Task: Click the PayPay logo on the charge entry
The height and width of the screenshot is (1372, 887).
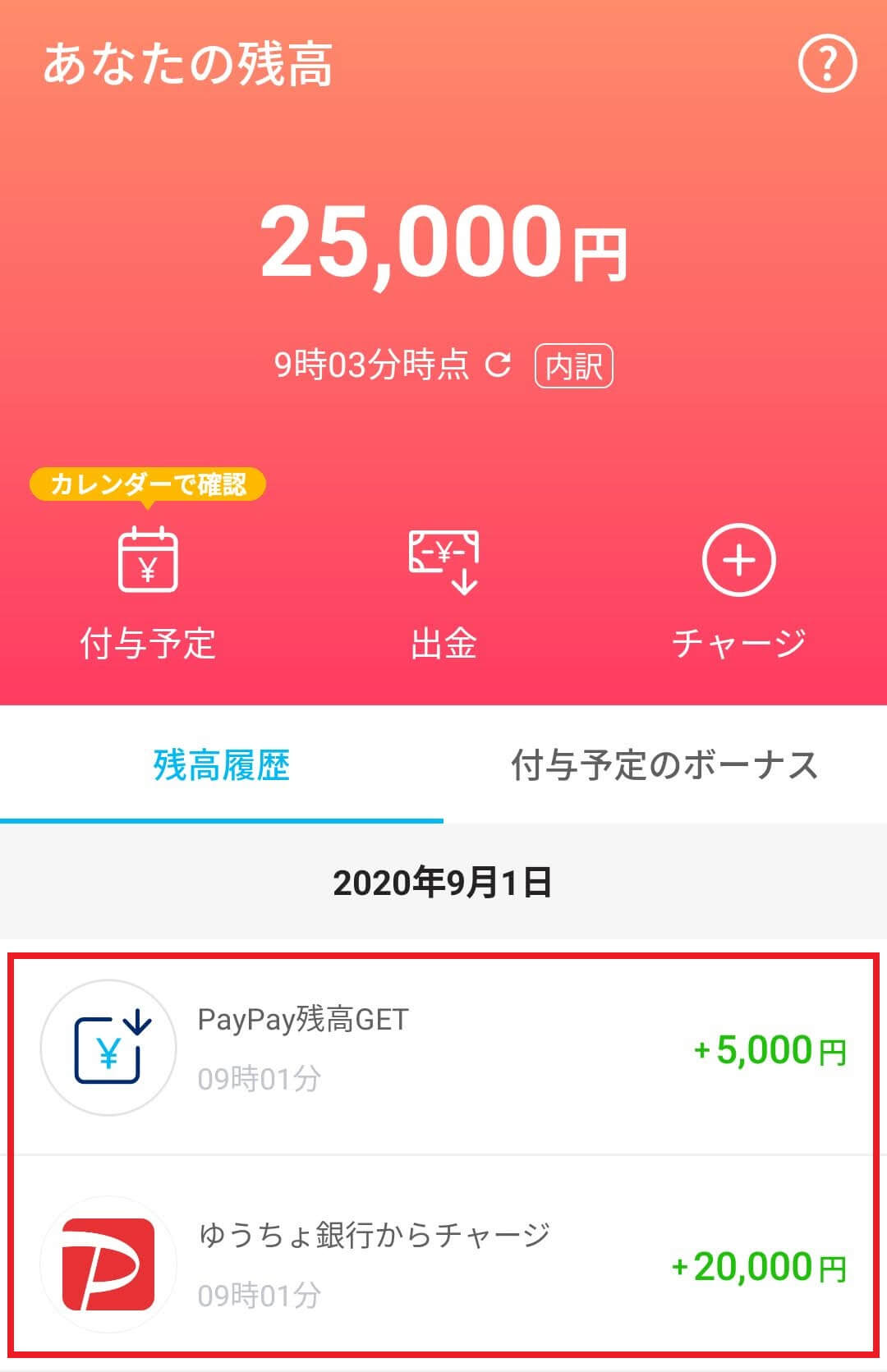Action: (x=108, y=1264)
